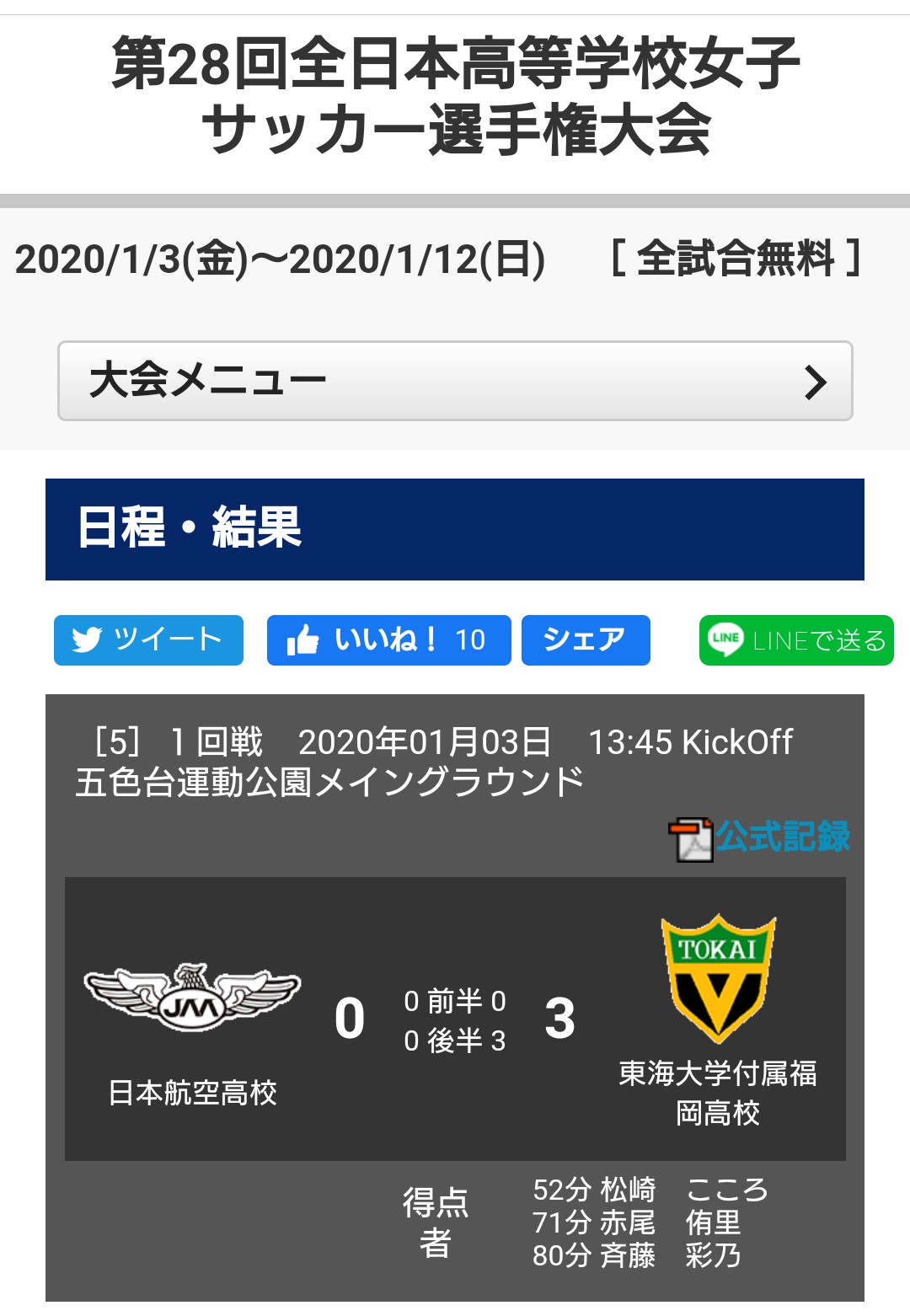
Task: Tweet this match result
Action: pyautogui.click(x=148, y=640)
